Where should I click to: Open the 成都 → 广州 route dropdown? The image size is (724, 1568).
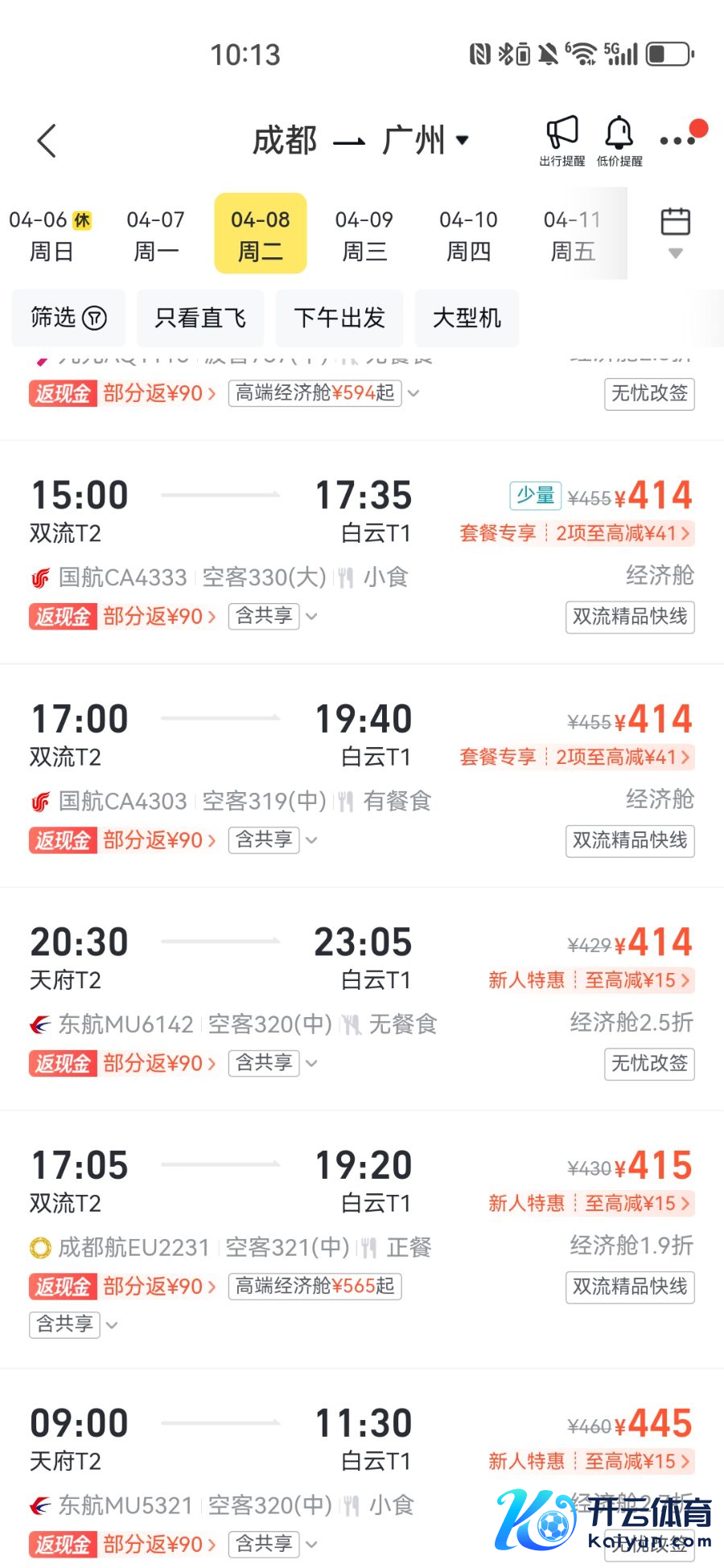pos(360,141)
